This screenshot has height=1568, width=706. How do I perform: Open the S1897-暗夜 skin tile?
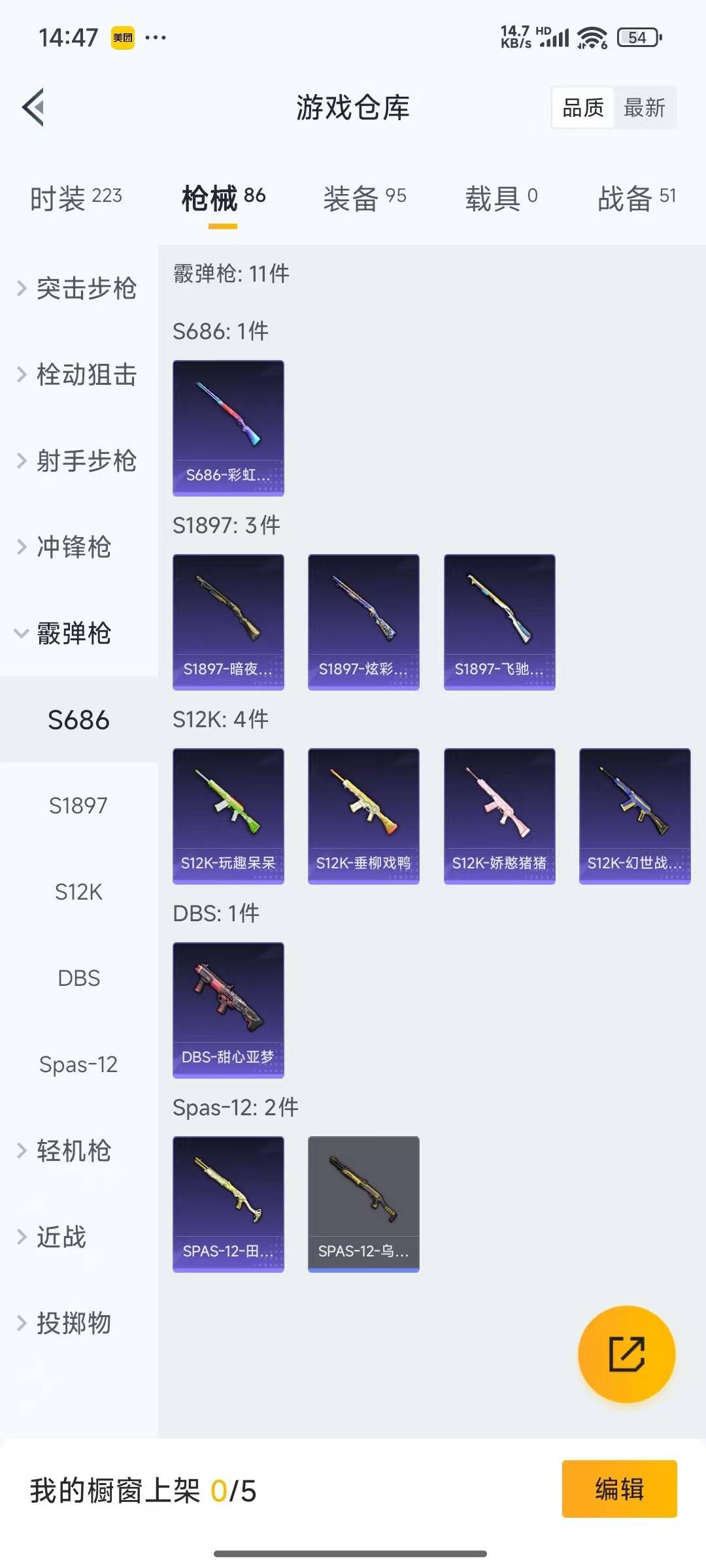[228, 621]
